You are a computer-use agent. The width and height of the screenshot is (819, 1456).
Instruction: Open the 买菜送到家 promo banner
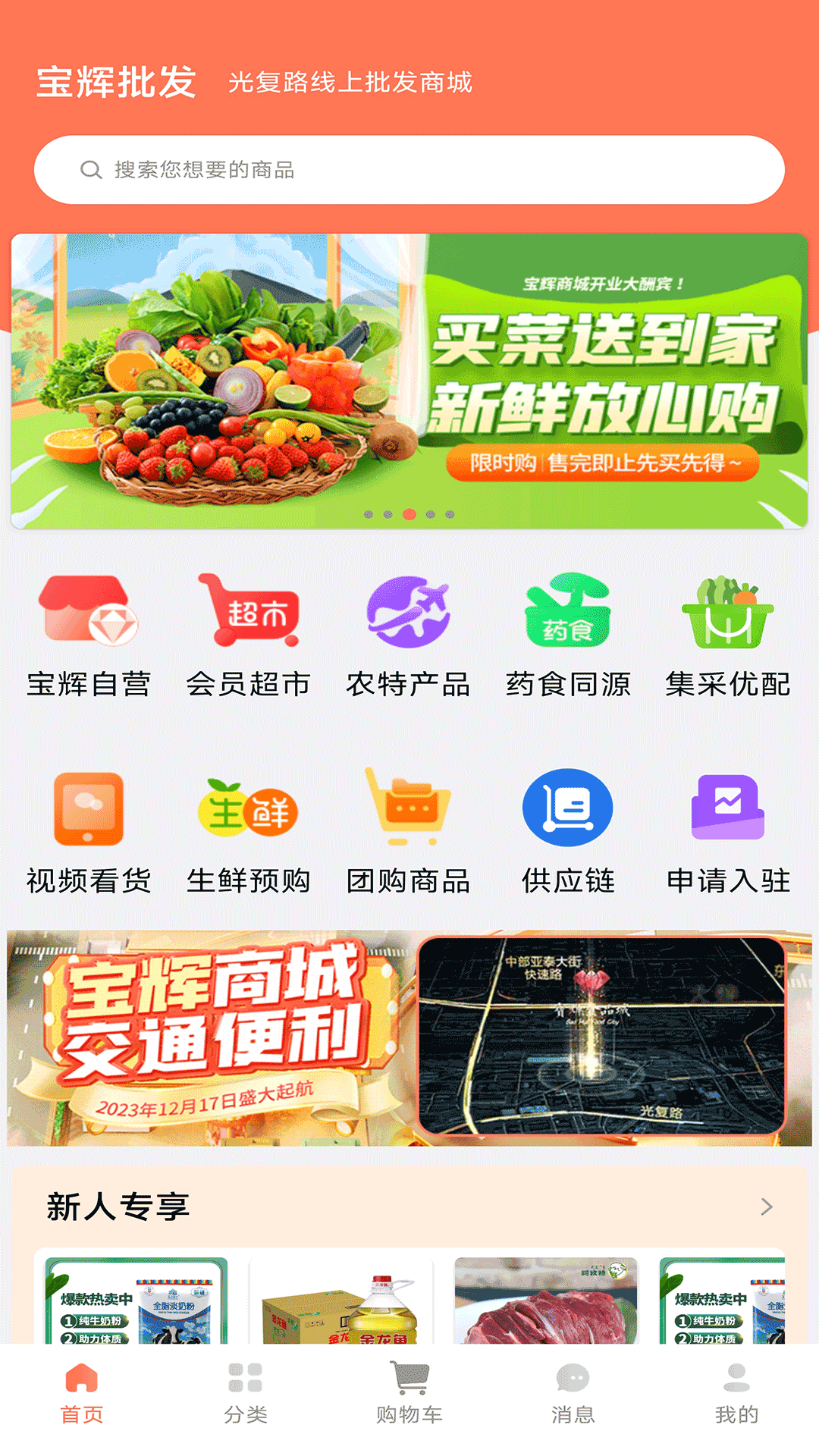pyautogui.click(x=409, y=379)
